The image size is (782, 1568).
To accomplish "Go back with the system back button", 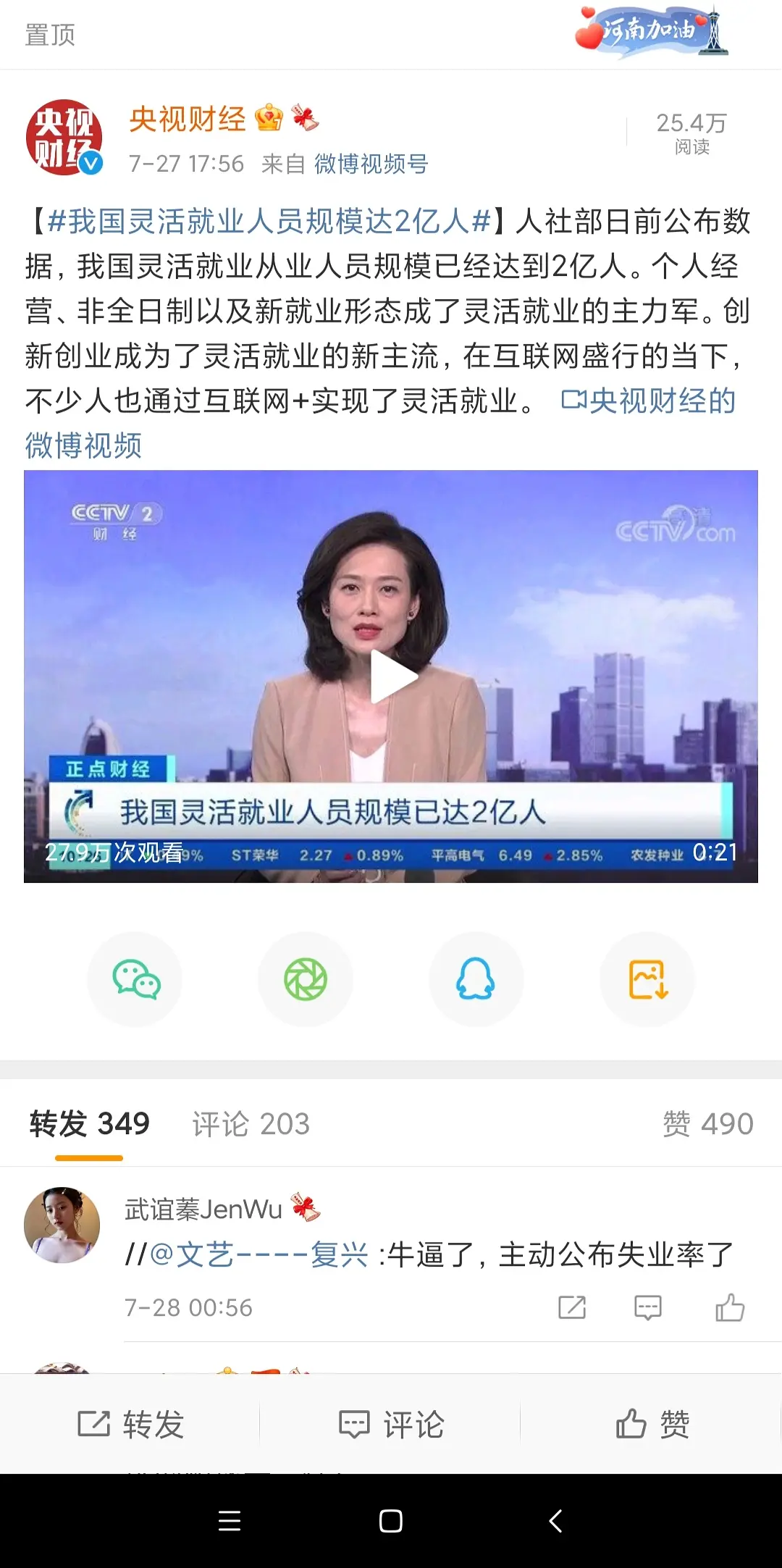I will pos(555,1521).
